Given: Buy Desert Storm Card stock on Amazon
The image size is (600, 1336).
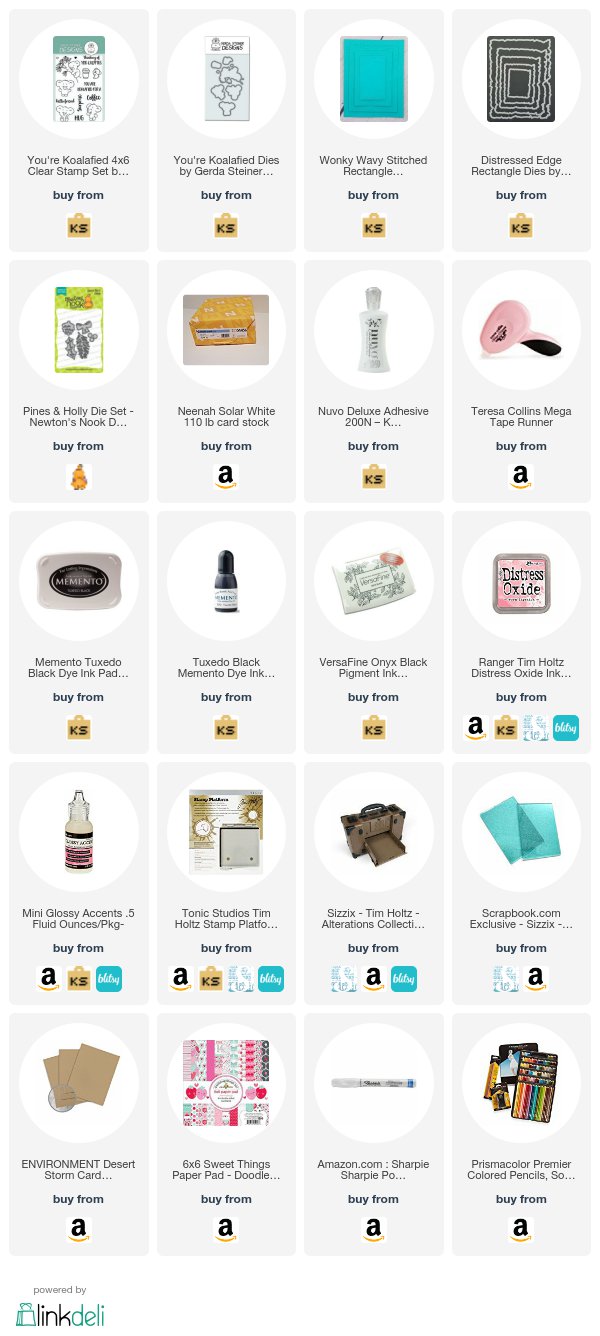Looking at the screenshot, I should (79, 1229).
